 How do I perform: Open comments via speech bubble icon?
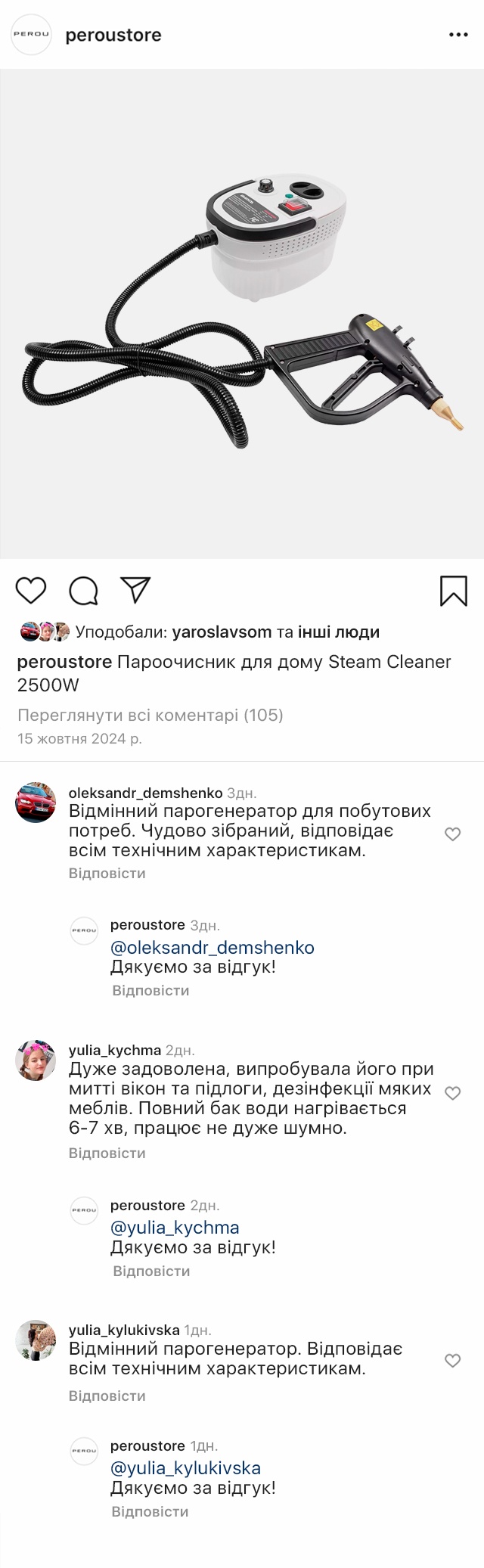click(x=83, y=591)
